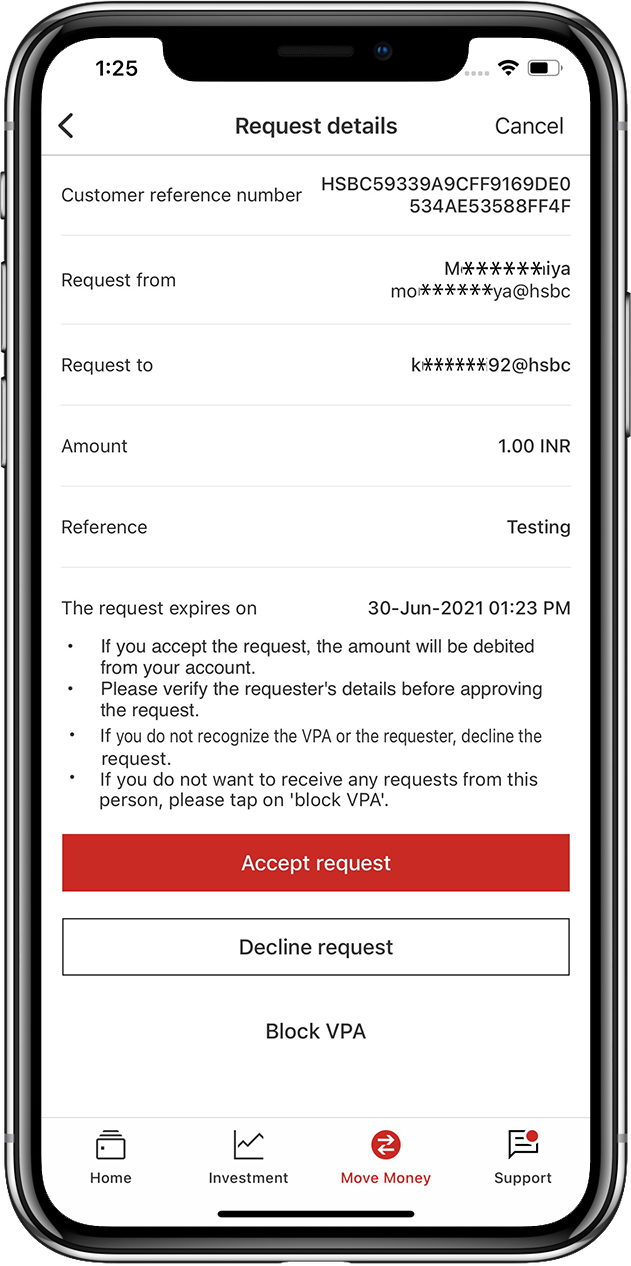Go back using the back arrow

[66, 126]
